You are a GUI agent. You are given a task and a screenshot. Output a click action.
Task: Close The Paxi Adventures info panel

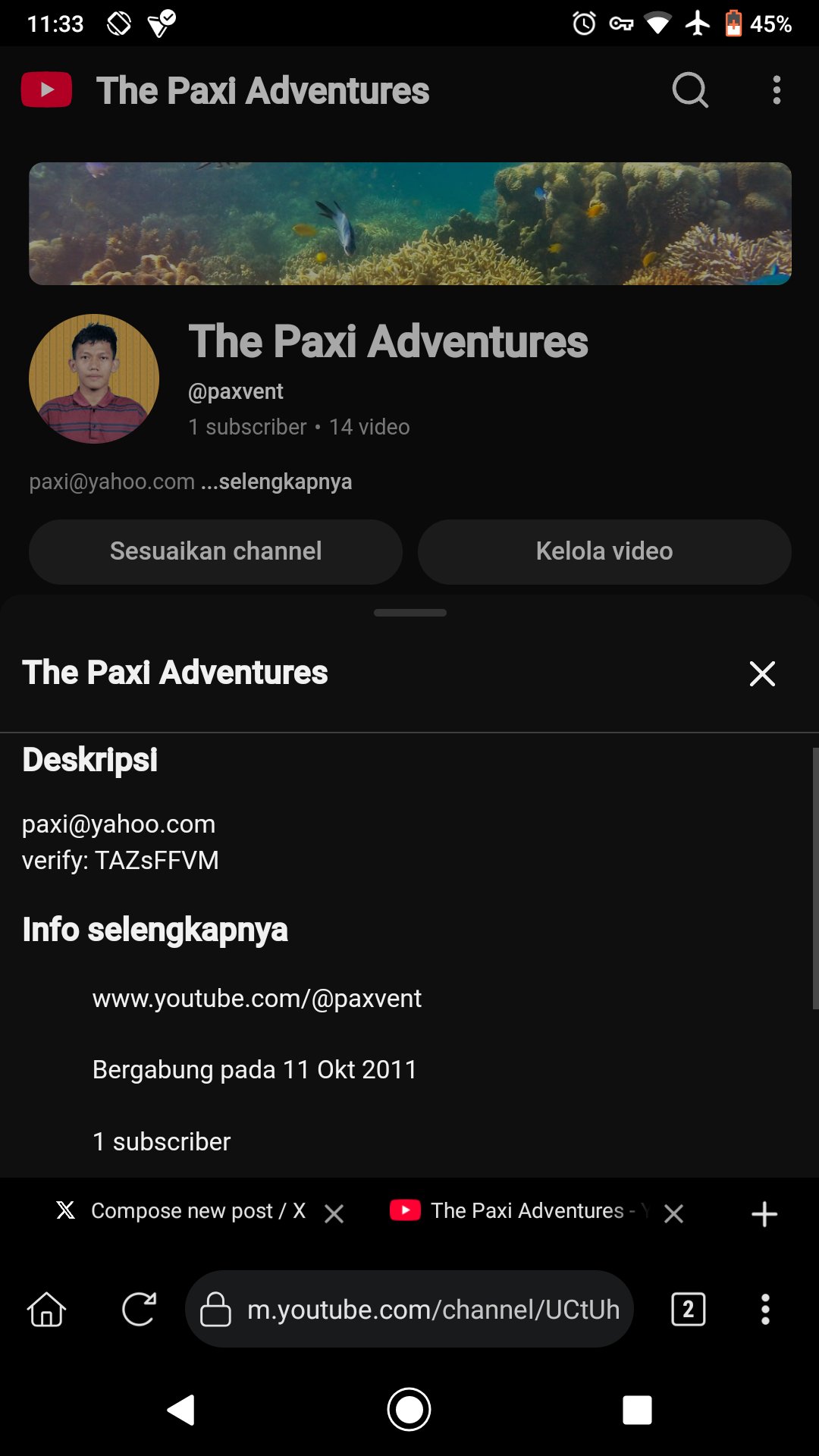(x=761, y=673)
